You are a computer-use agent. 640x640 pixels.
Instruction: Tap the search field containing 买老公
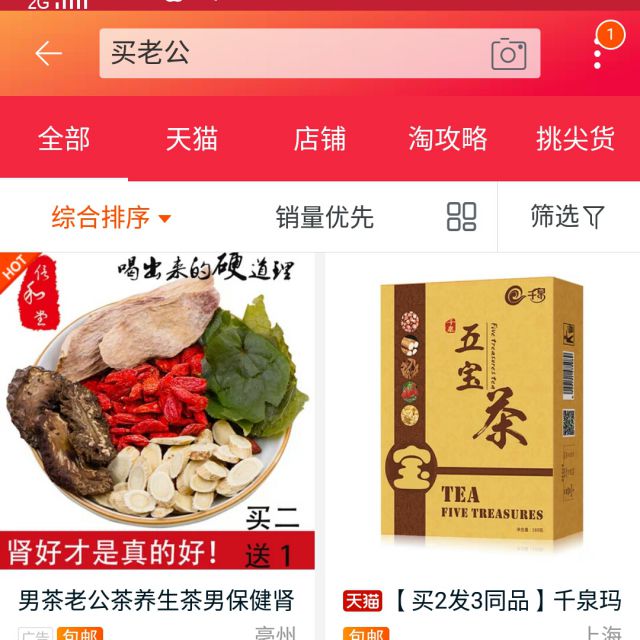click(290, 54)
